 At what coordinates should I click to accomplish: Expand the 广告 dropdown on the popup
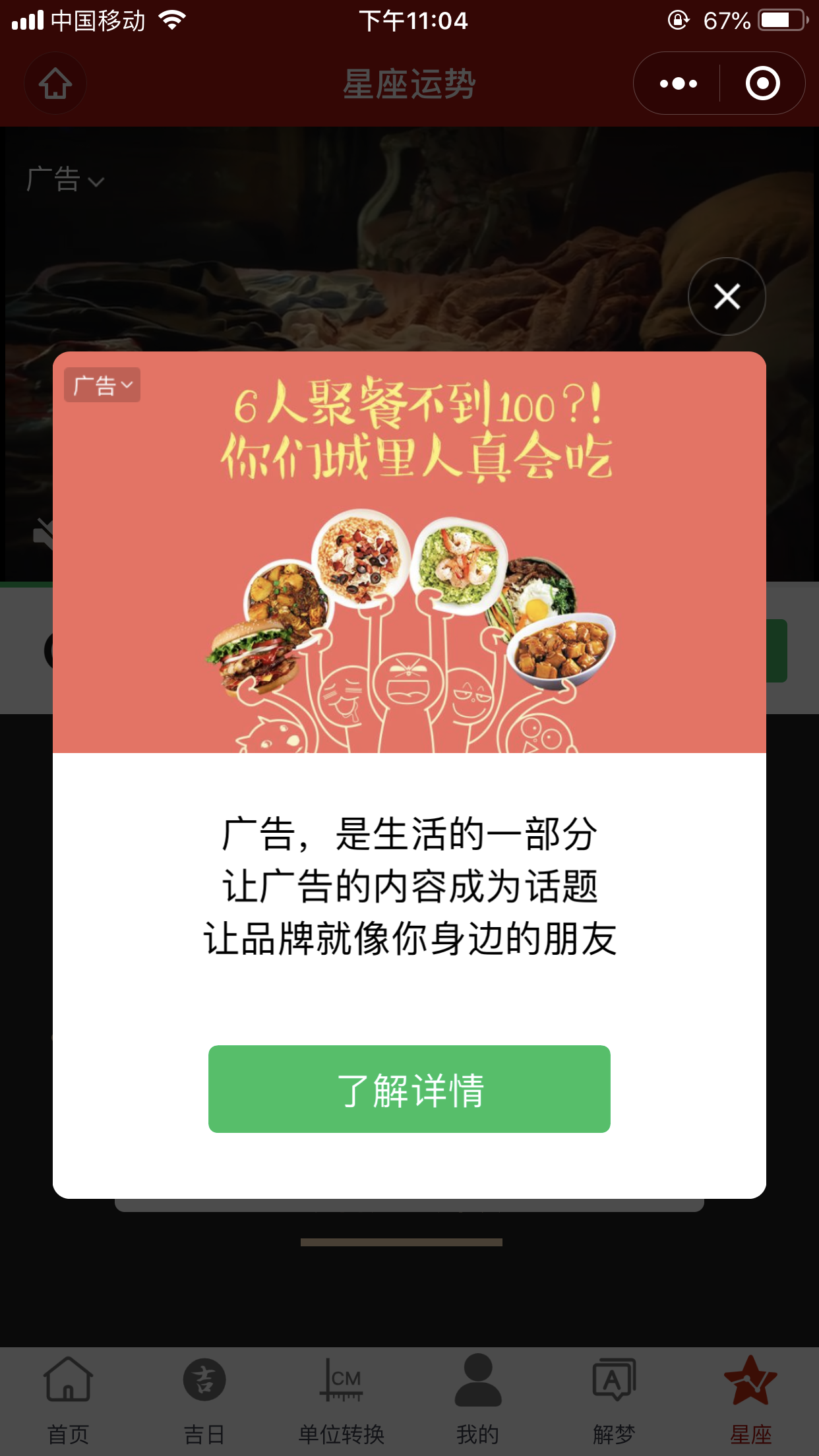102,385
